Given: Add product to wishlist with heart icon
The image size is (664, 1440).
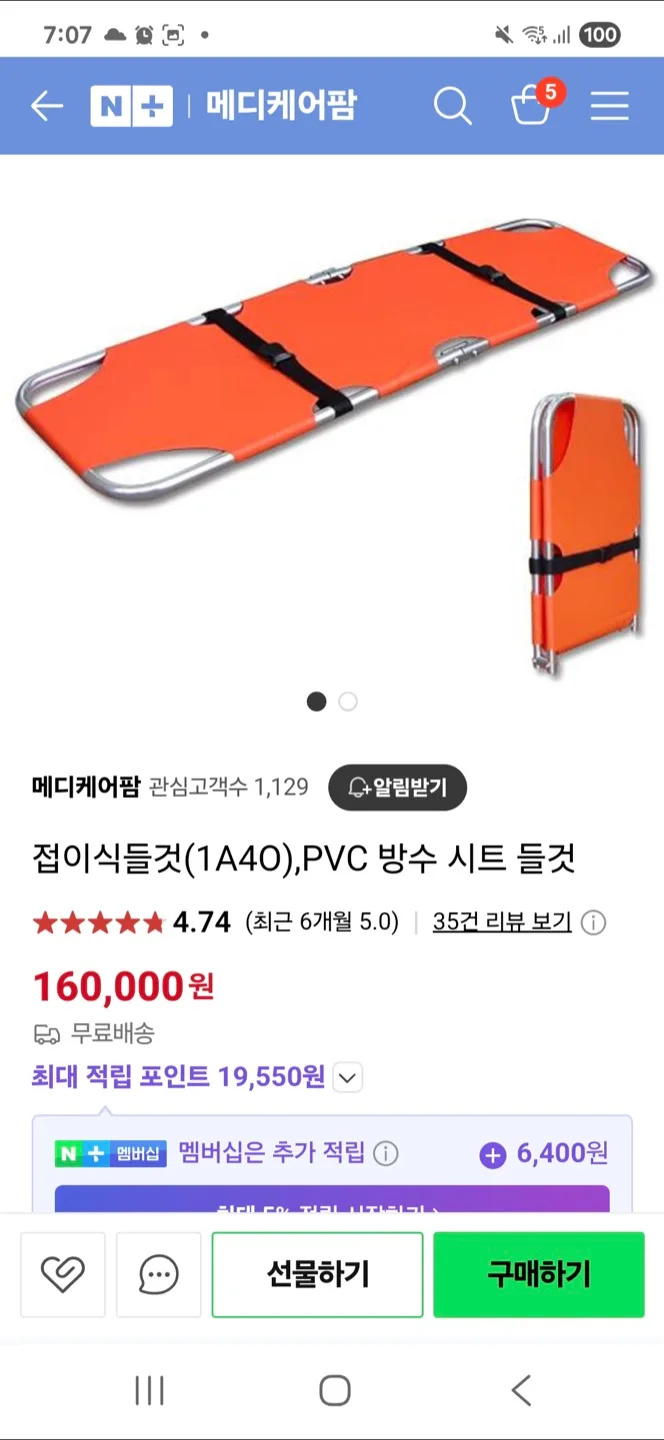Looking at the screenshot, I should (62, 1274).
